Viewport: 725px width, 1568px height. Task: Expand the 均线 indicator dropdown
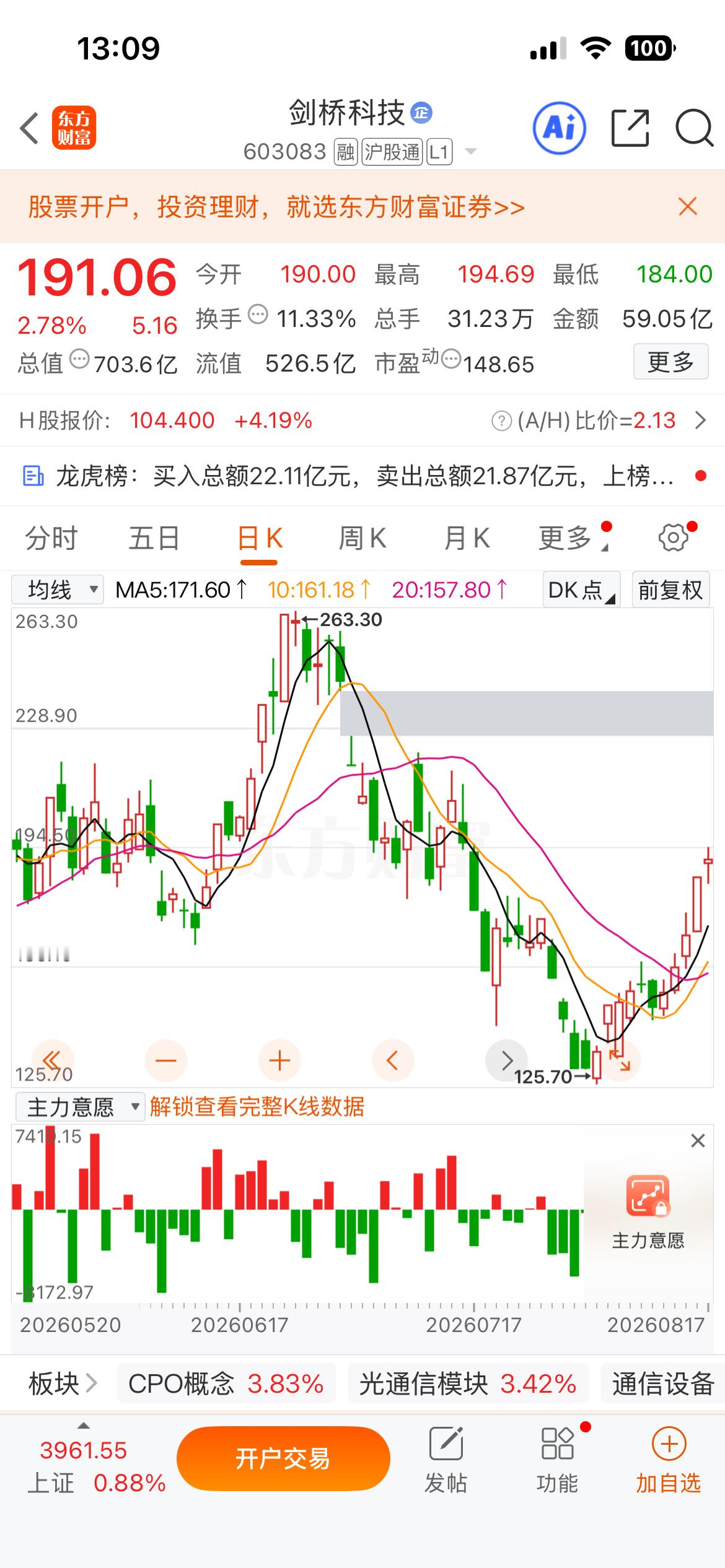click(57, 590)
